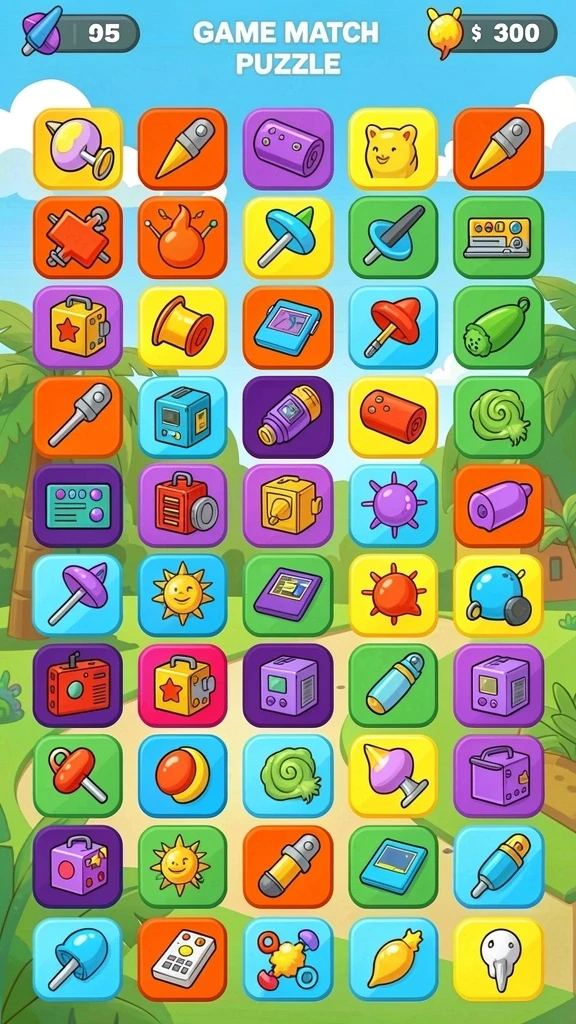The width and height of the screenshot is (576, 1024).
Task: Pick the red dotted roll tile on yellow
Action: pyautogui.click(x=392, y=417)
